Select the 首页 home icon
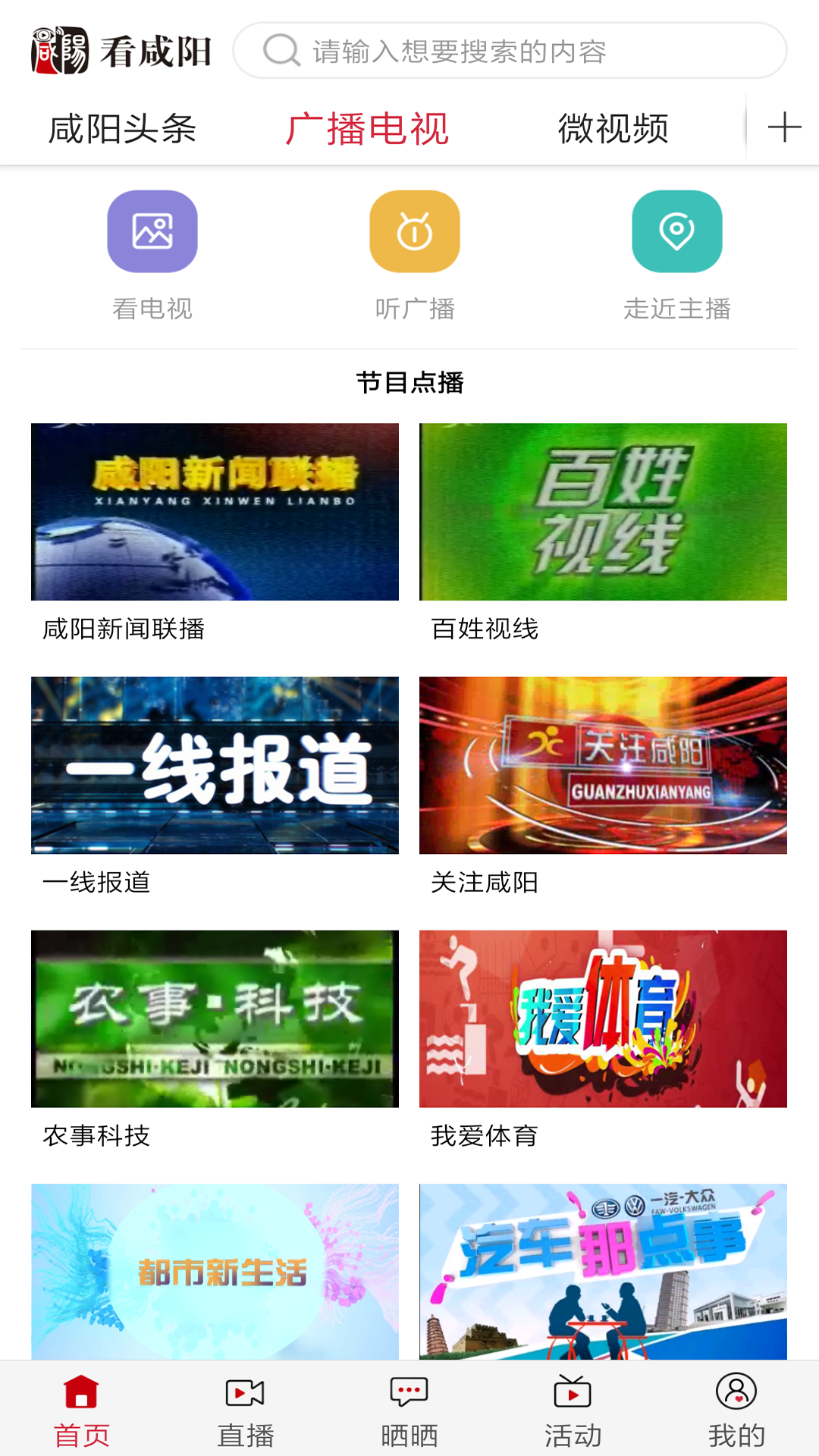Image resolution: width=819 pixels, height=1456 pixels. pyautogui.click(x=81, y=1407)
